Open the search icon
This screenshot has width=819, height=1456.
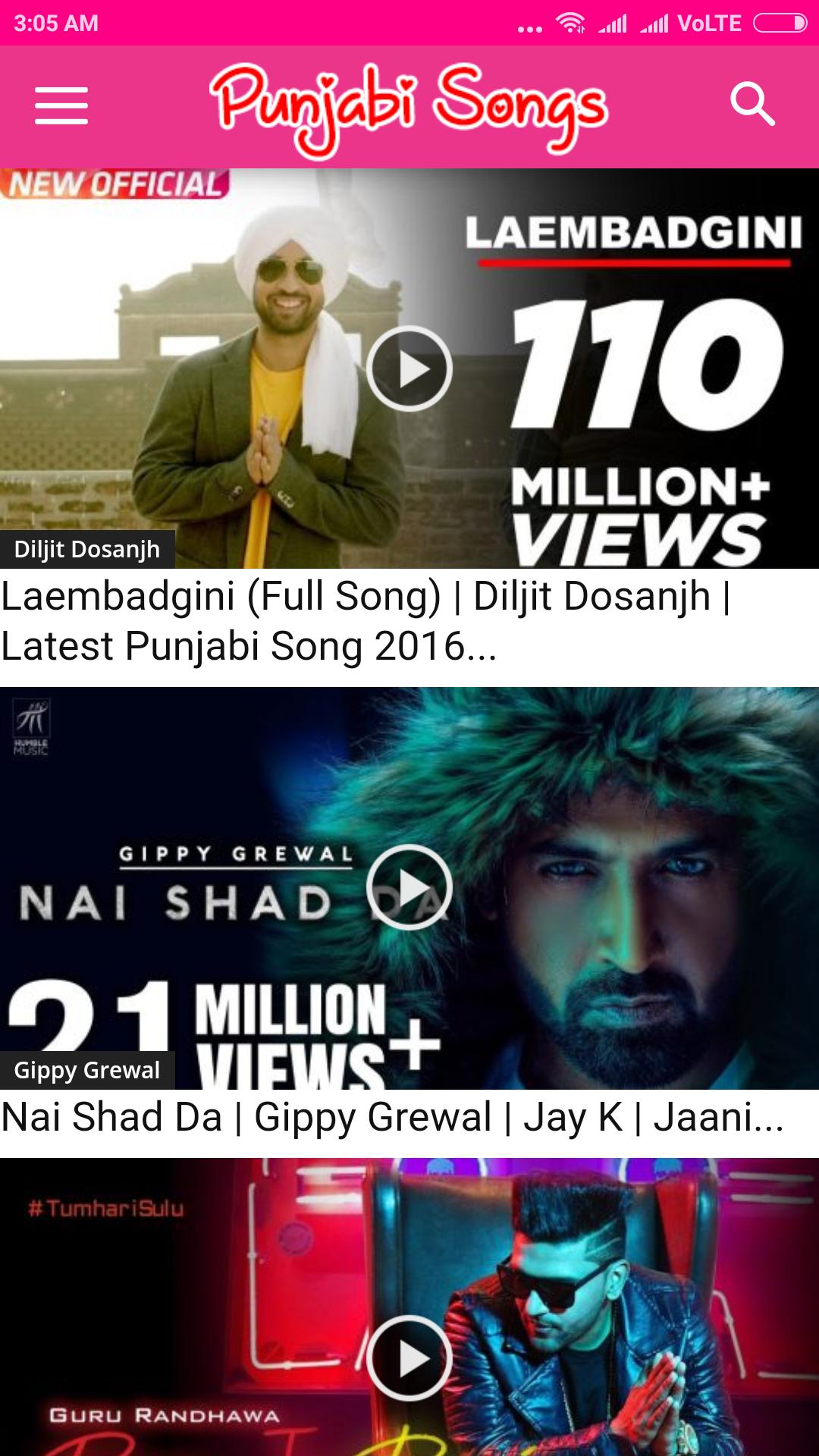[x=752, y=104]
